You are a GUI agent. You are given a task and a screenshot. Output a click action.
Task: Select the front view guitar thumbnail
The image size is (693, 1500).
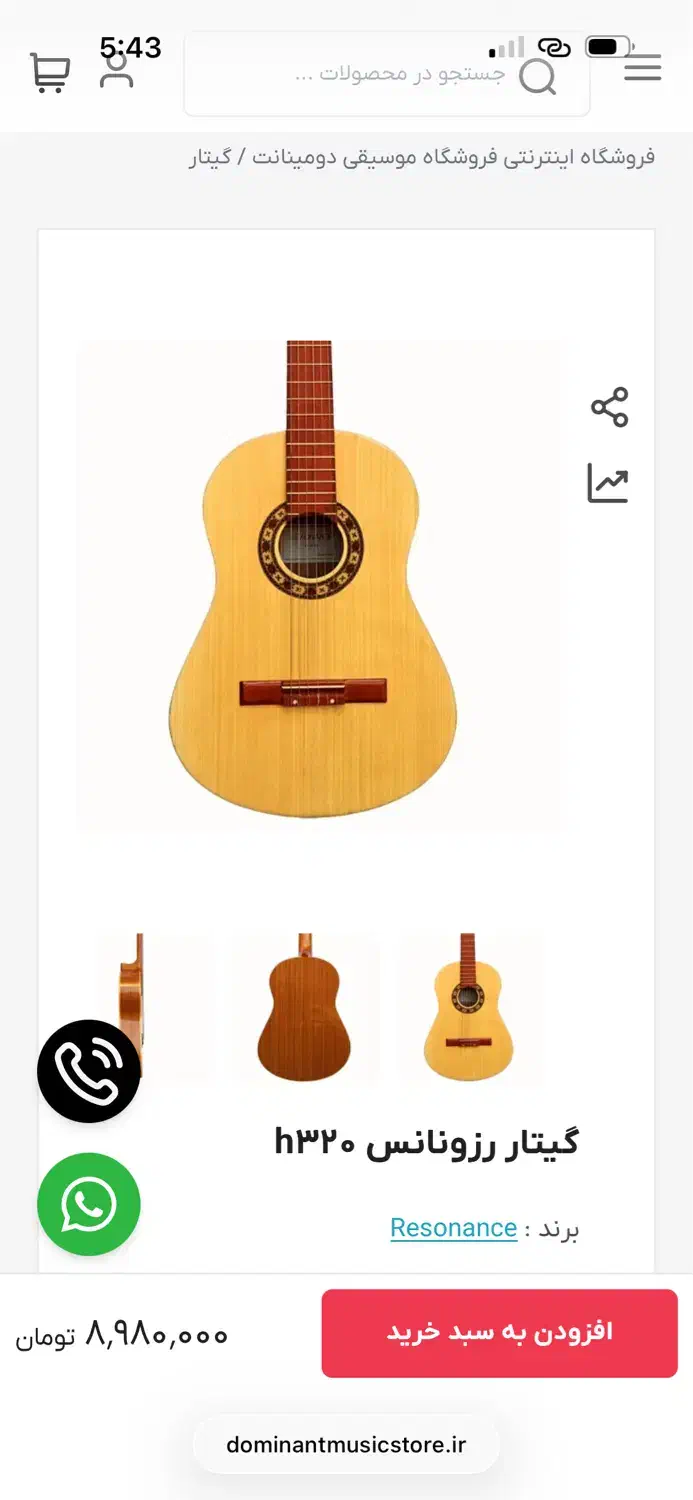pyautogui.click(x=468, y=1007)
